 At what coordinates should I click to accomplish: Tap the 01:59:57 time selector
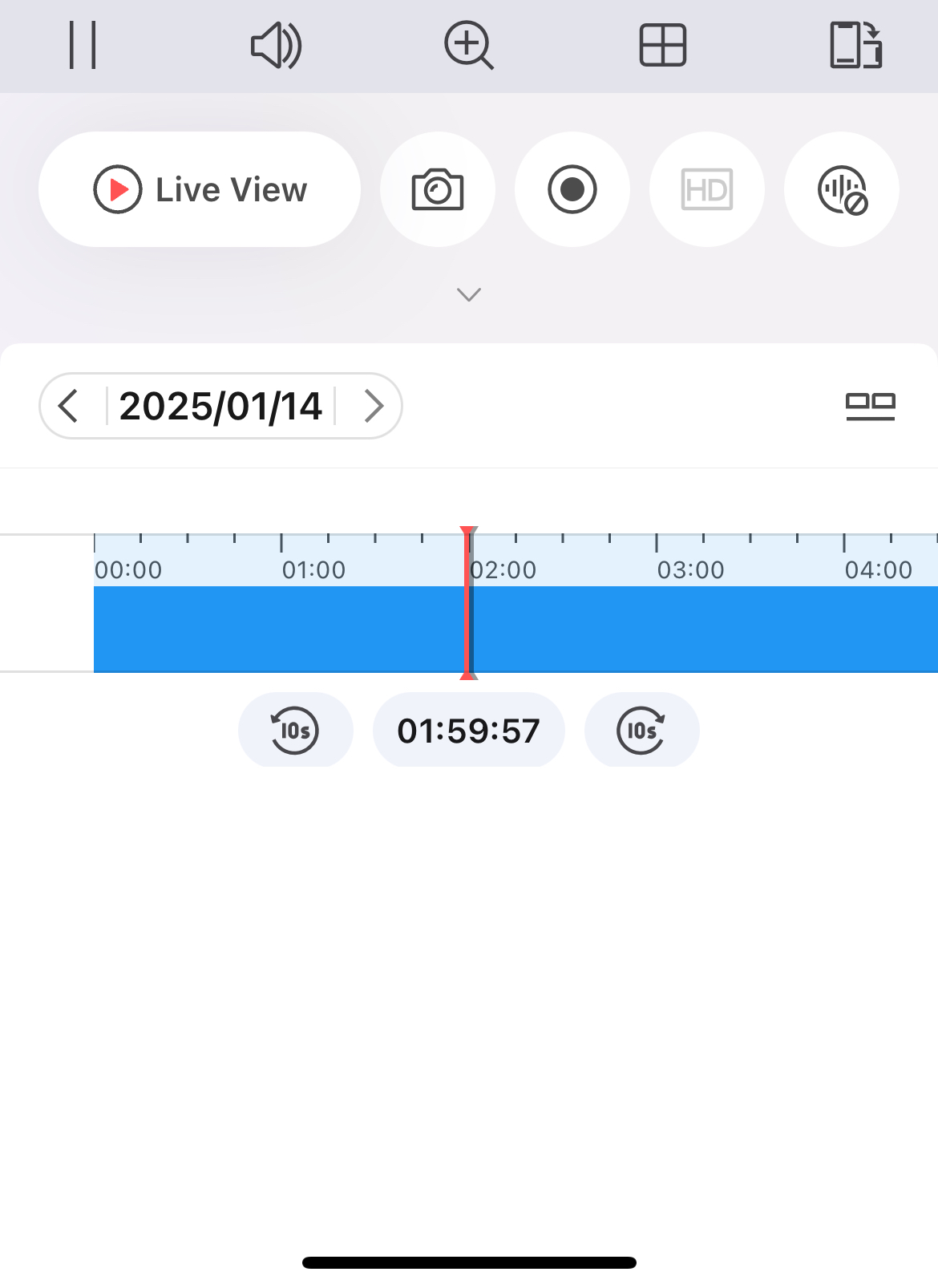click(x=469, y=730)
